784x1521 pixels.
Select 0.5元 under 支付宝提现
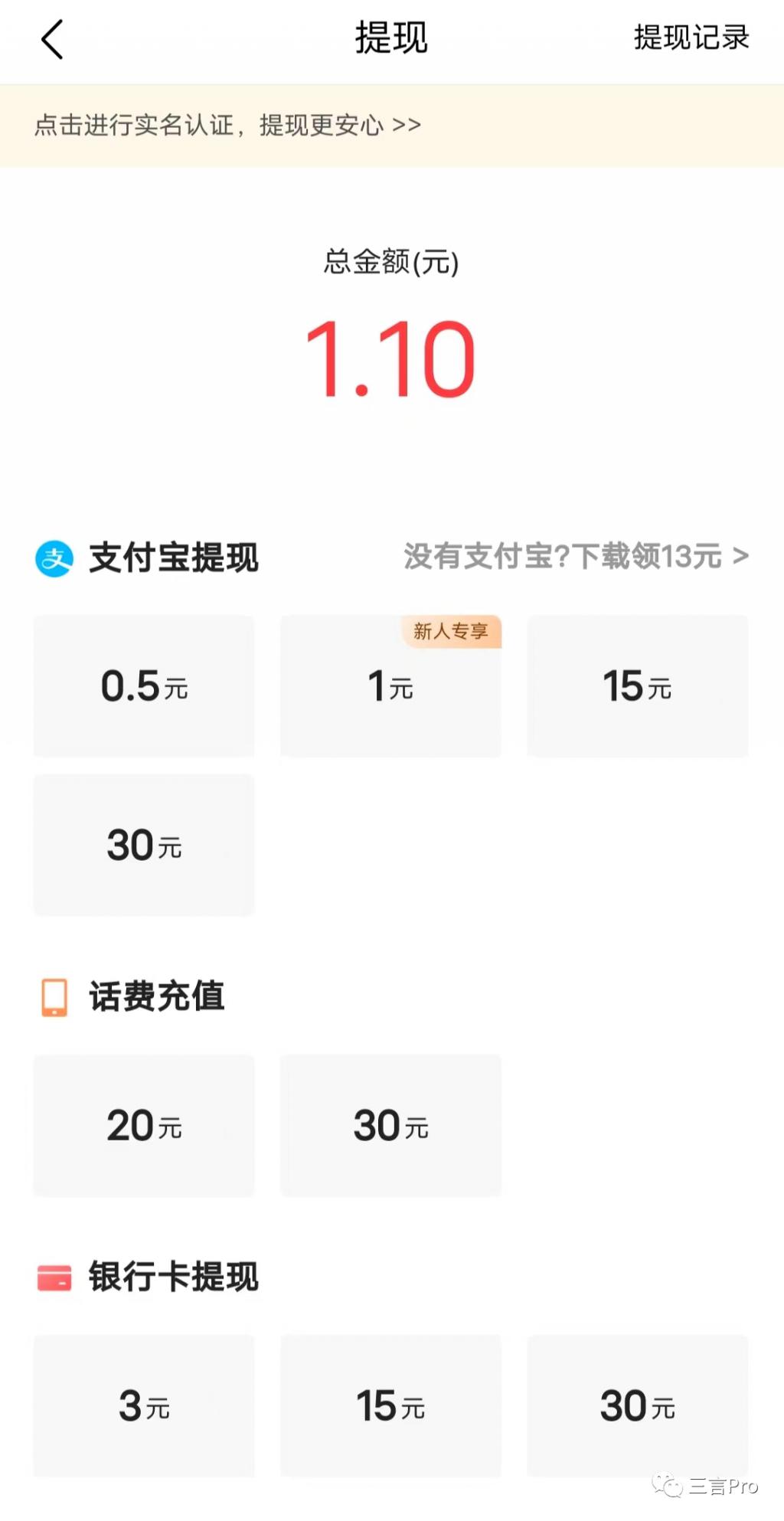(x=144, y=685)
